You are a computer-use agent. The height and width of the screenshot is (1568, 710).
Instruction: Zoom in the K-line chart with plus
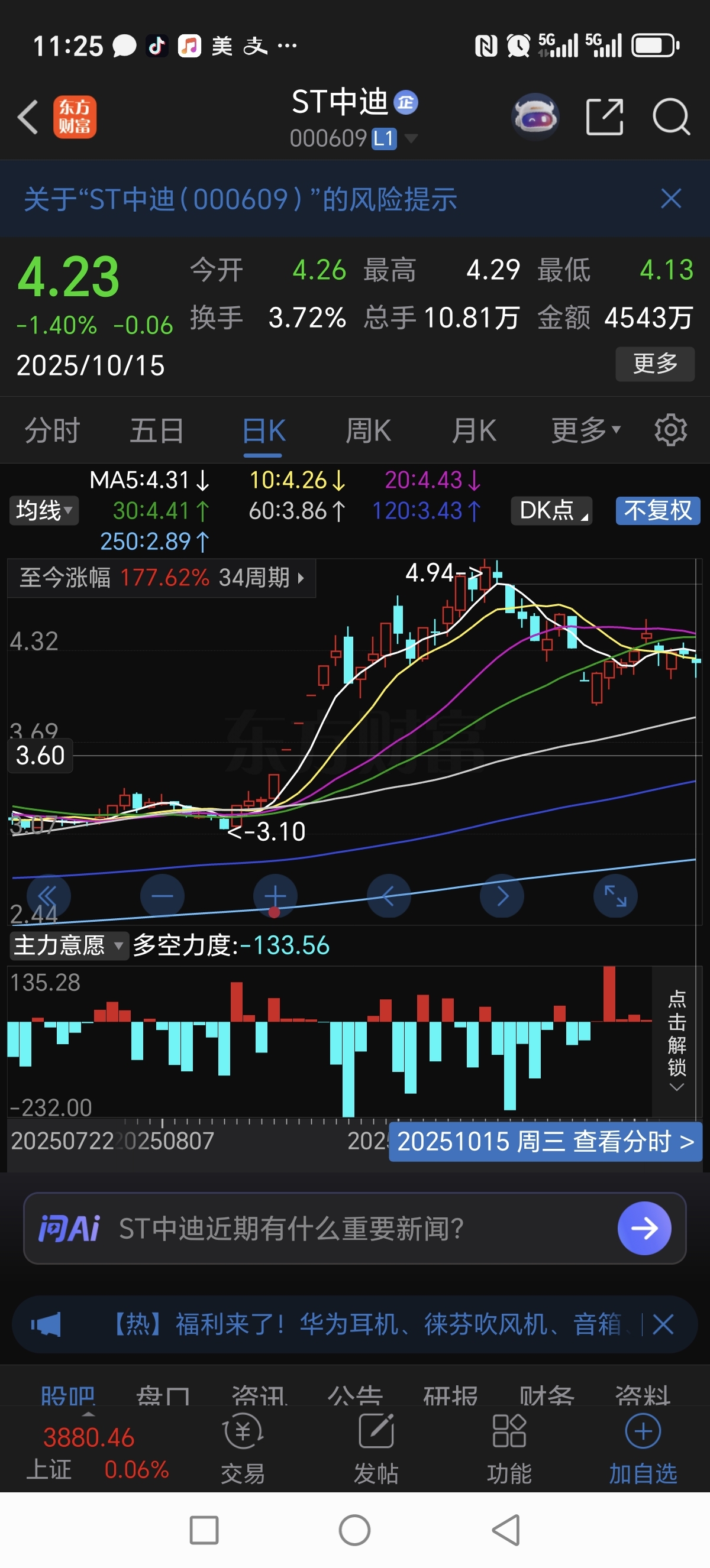[x=275, y=896]
